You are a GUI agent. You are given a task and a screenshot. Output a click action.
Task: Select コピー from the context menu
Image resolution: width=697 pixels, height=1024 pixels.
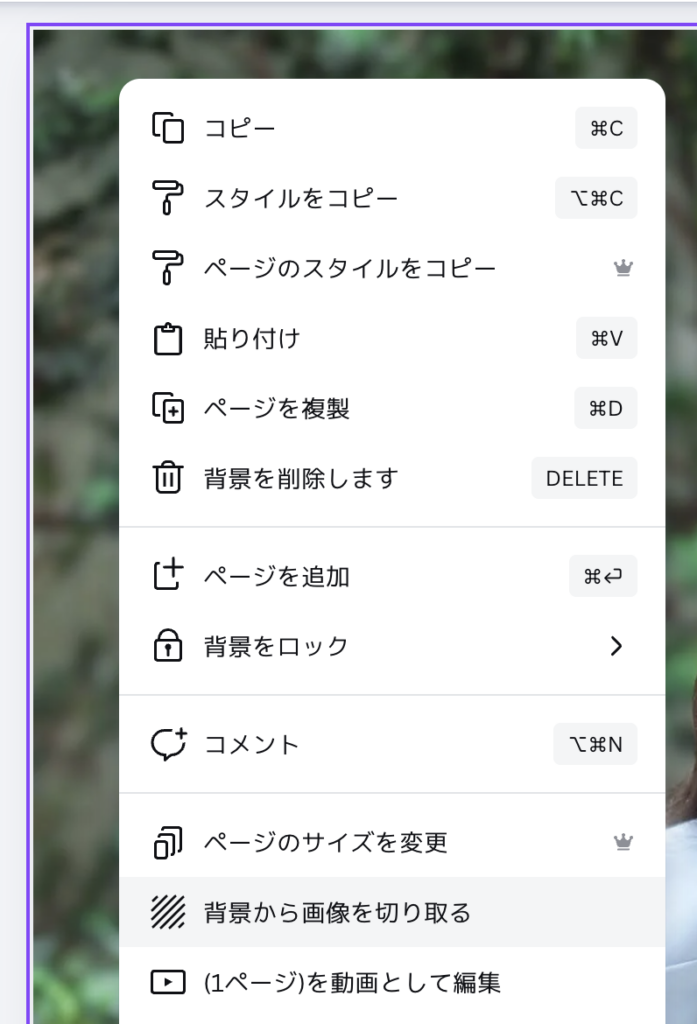240,129
